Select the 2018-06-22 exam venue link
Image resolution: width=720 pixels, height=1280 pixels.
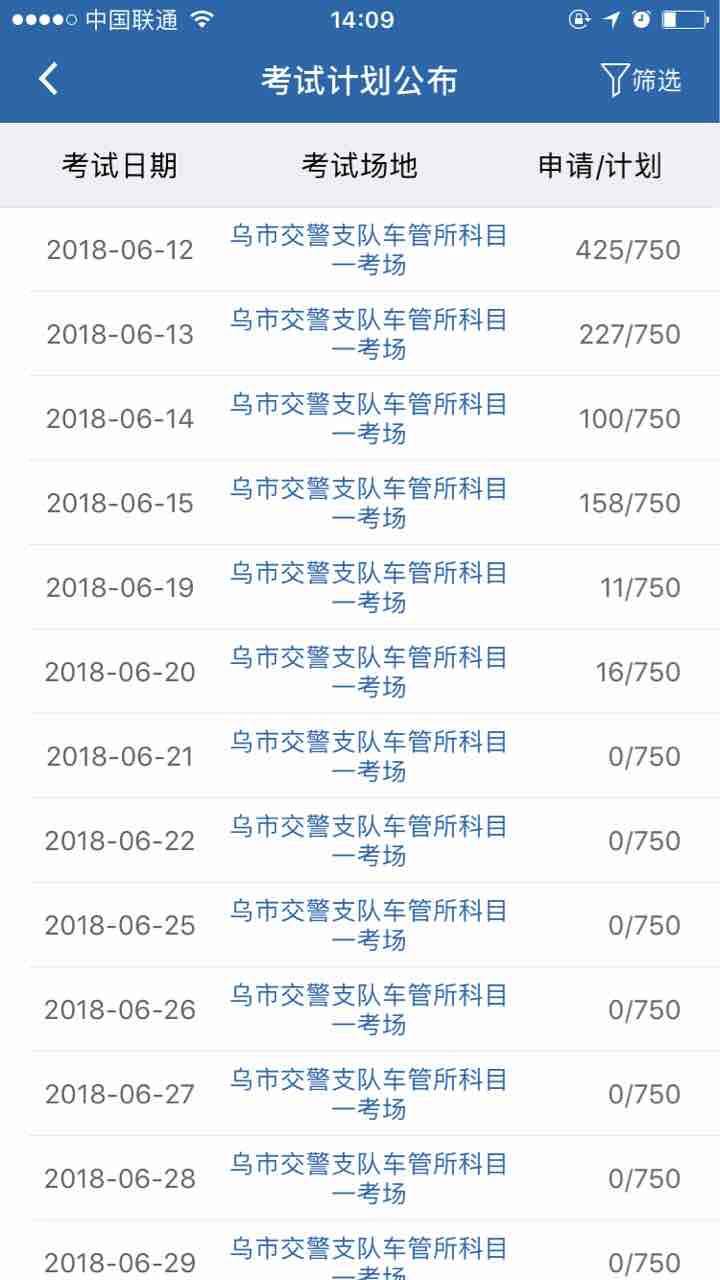(369, 840)
